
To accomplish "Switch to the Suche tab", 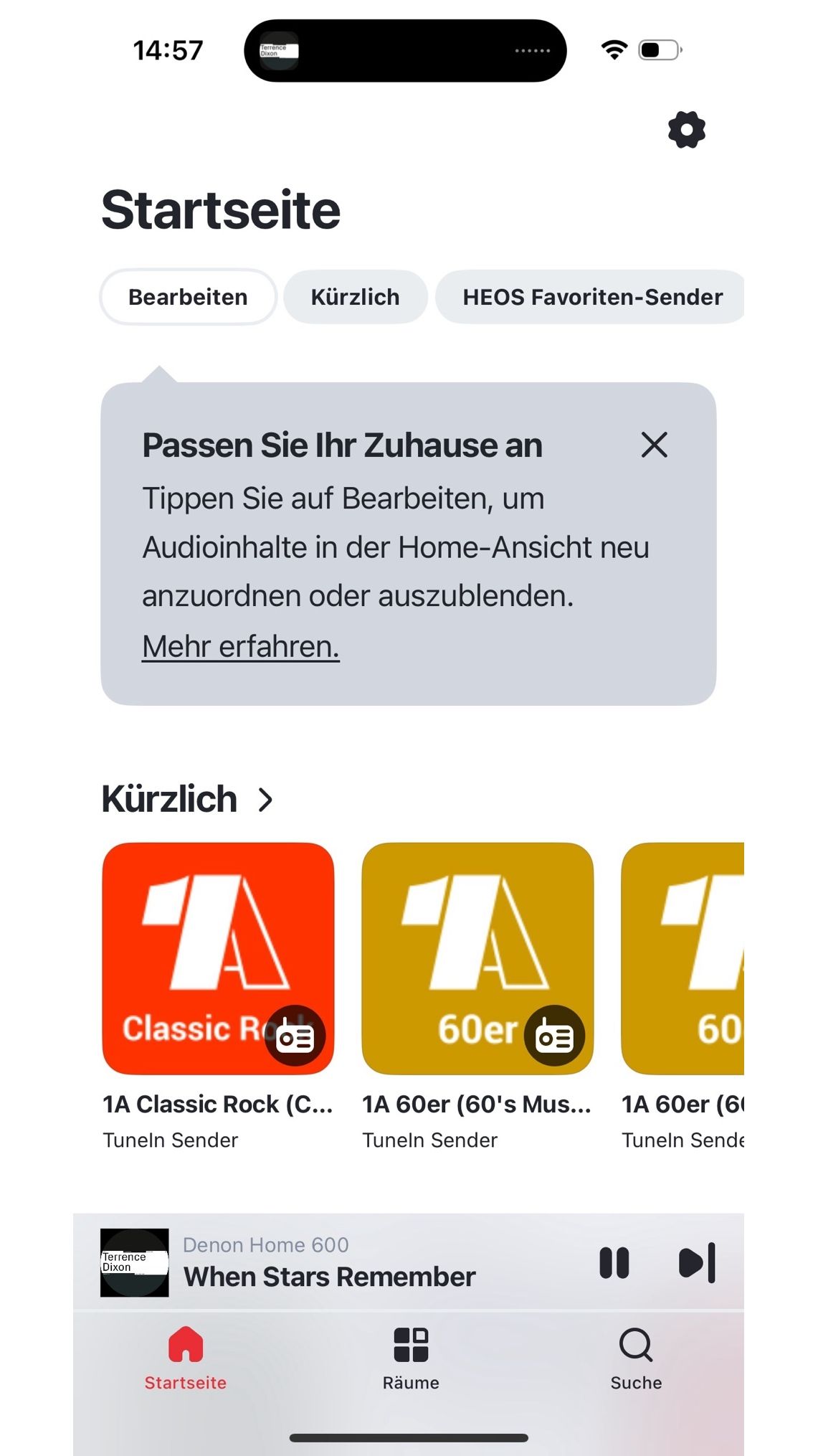I will (x=636, y=1357).
